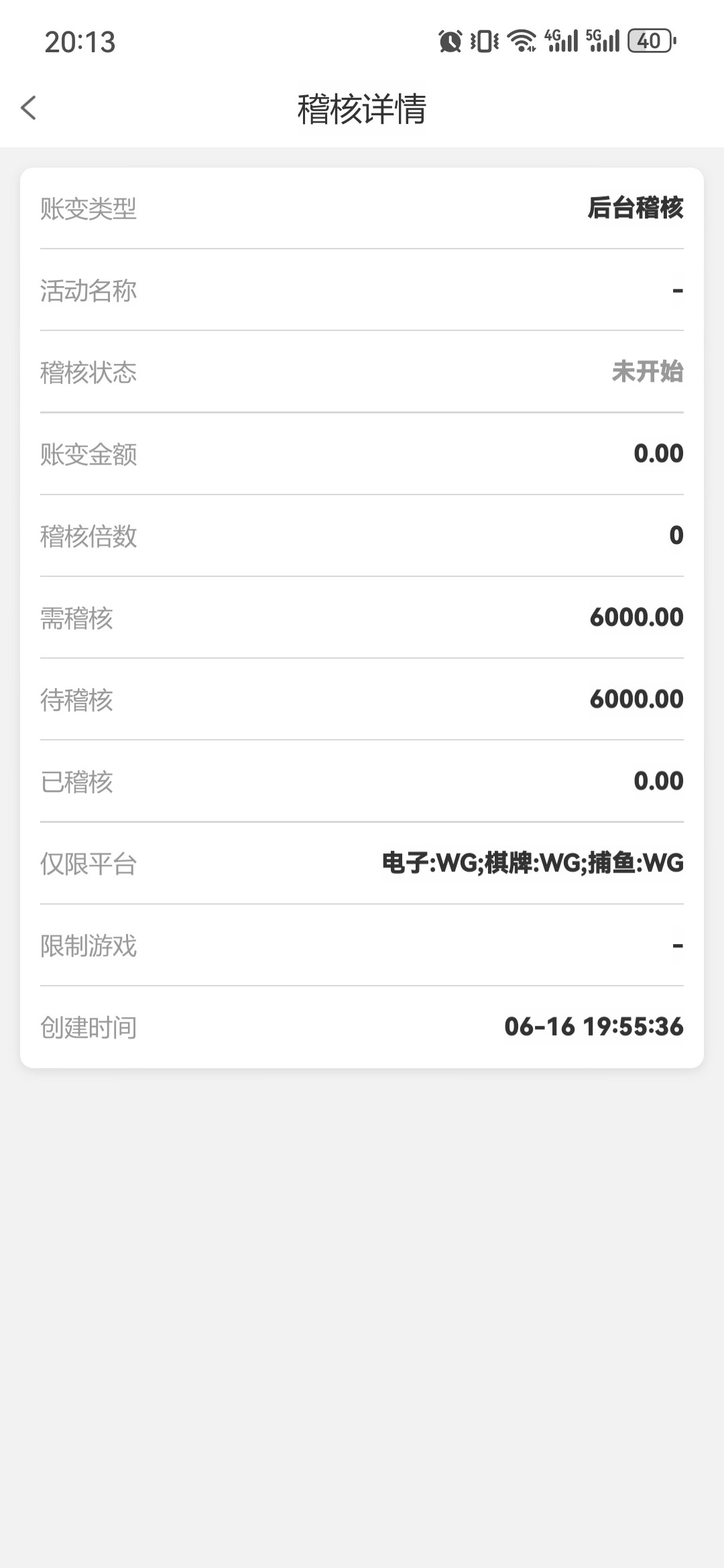Tap the clock showing 20:13
The image size is (724, 1568).
80,42
